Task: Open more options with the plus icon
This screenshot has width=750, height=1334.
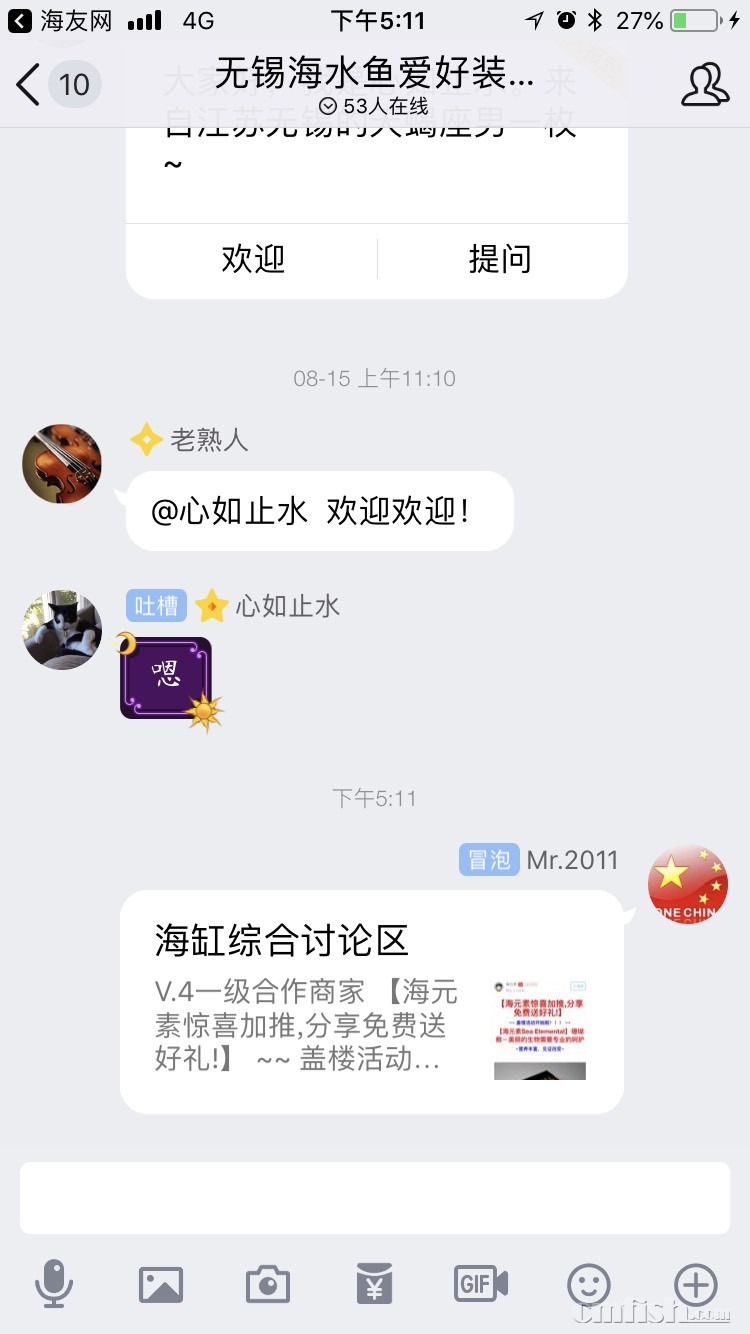Action: (x=696, y=1283)
